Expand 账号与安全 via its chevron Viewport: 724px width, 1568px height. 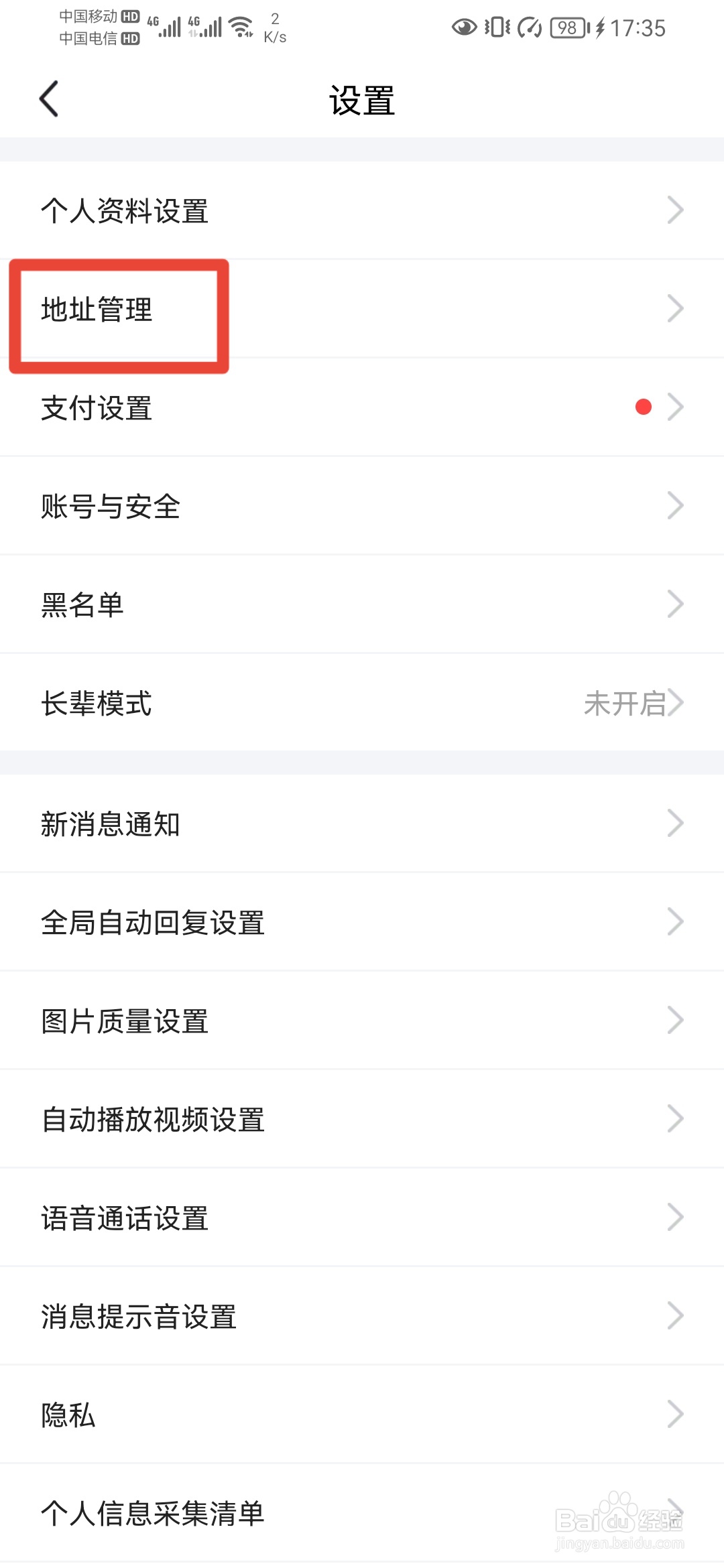[x=676, y=505]
